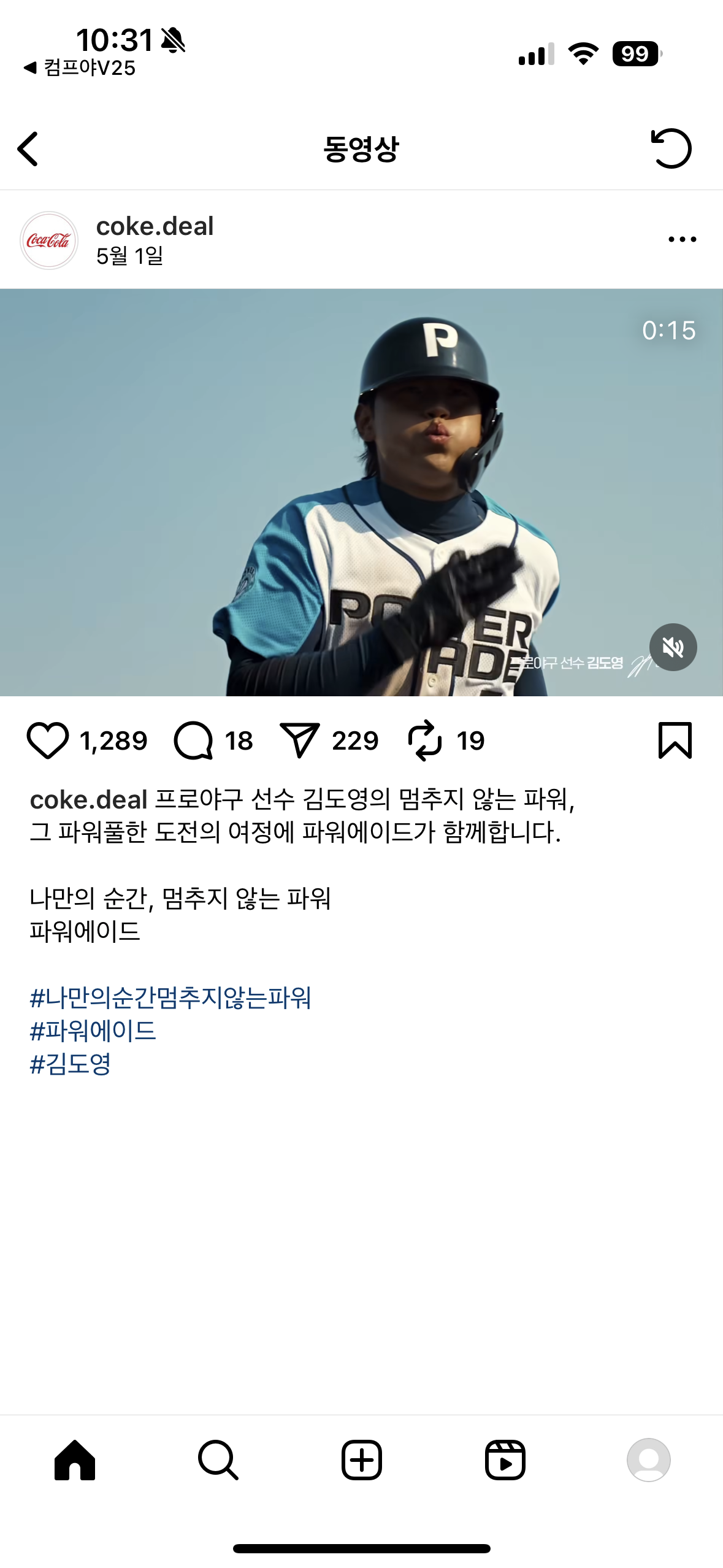Switch to the Reels tab
The height and width of the screenshot is (1568, 723).
click(505, 1460)
